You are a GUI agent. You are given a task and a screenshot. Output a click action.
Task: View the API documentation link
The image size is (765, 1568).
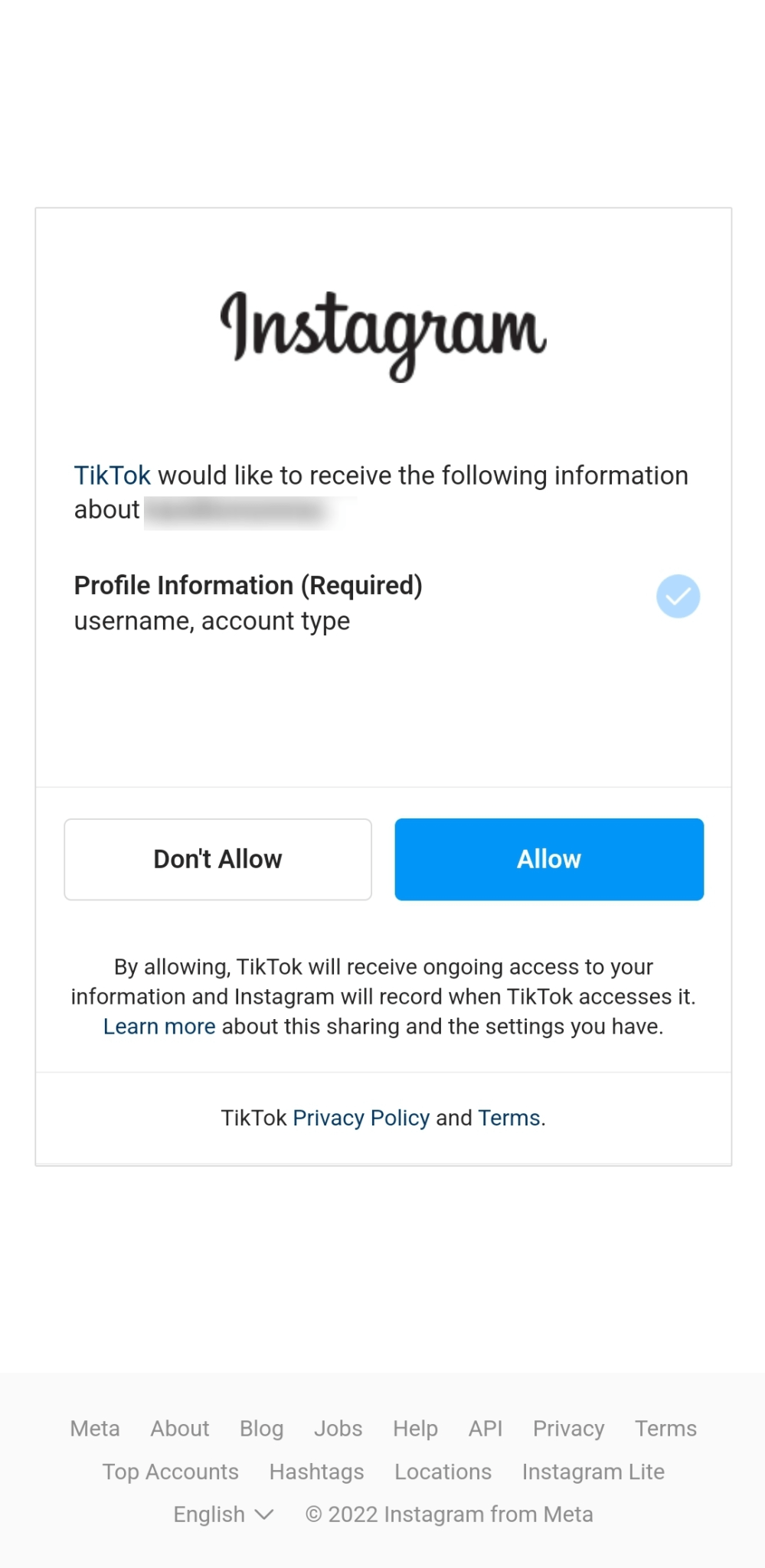pos(485,1428)
